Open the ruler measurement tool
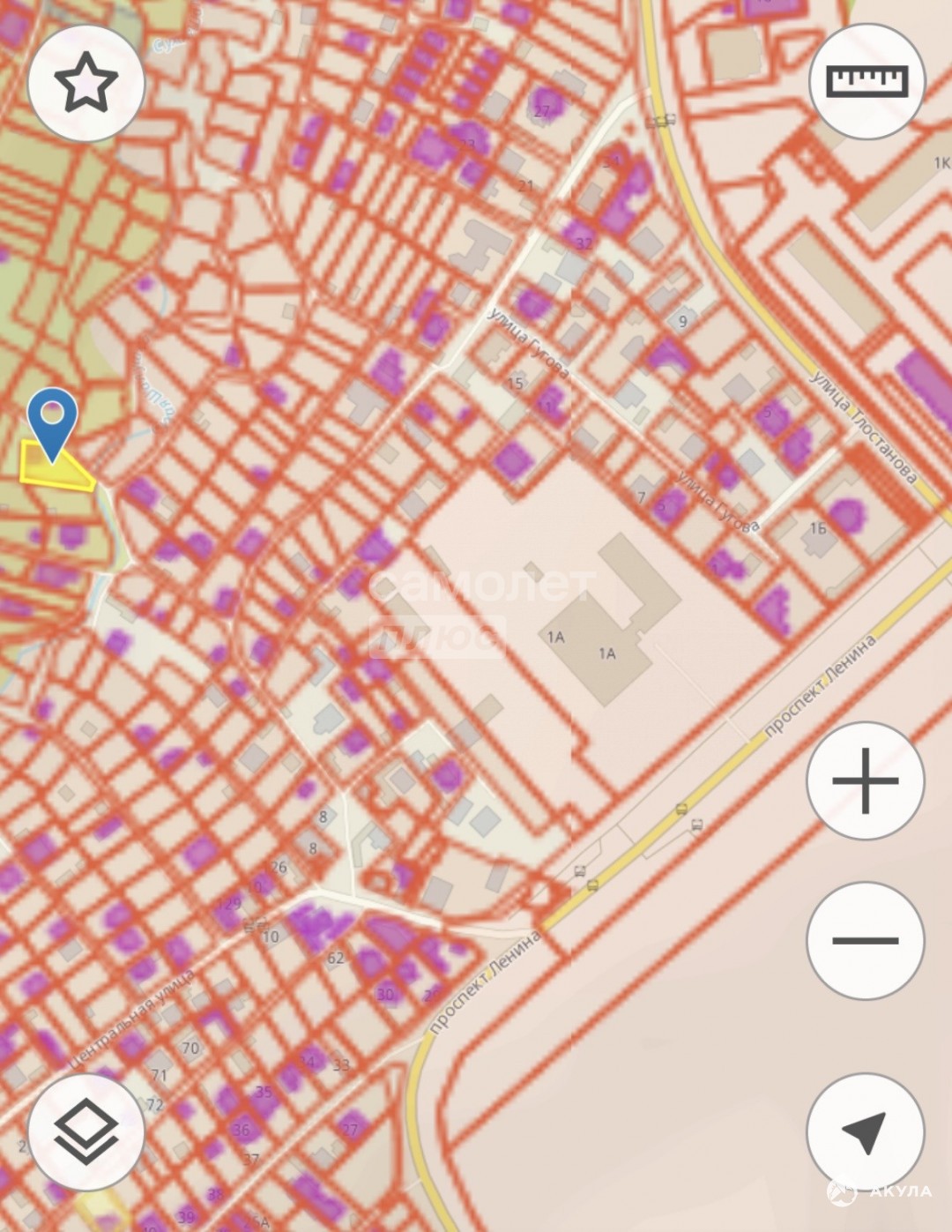 point(866,82)
